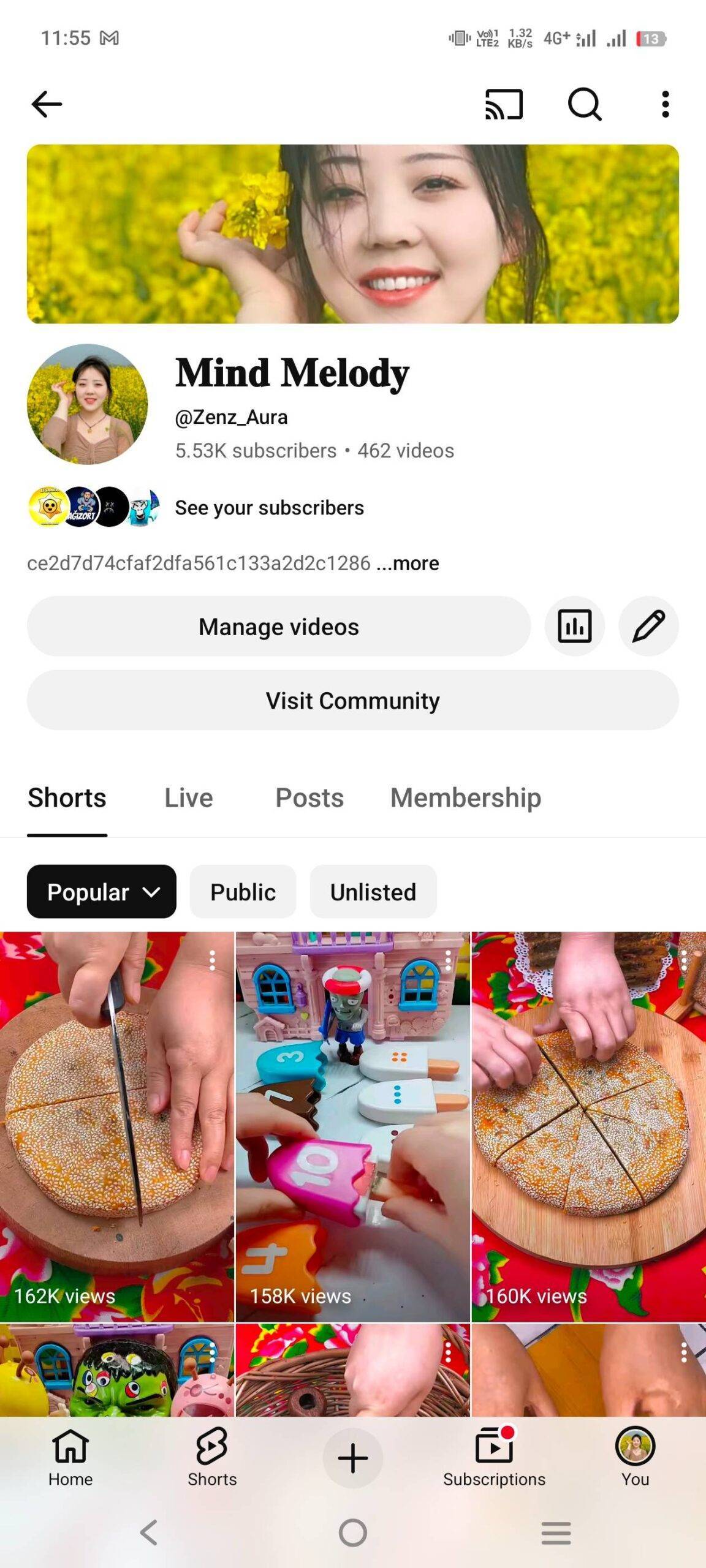View channel analytics chart icon
Screen dimensions: 706x1568
[574, 627]
